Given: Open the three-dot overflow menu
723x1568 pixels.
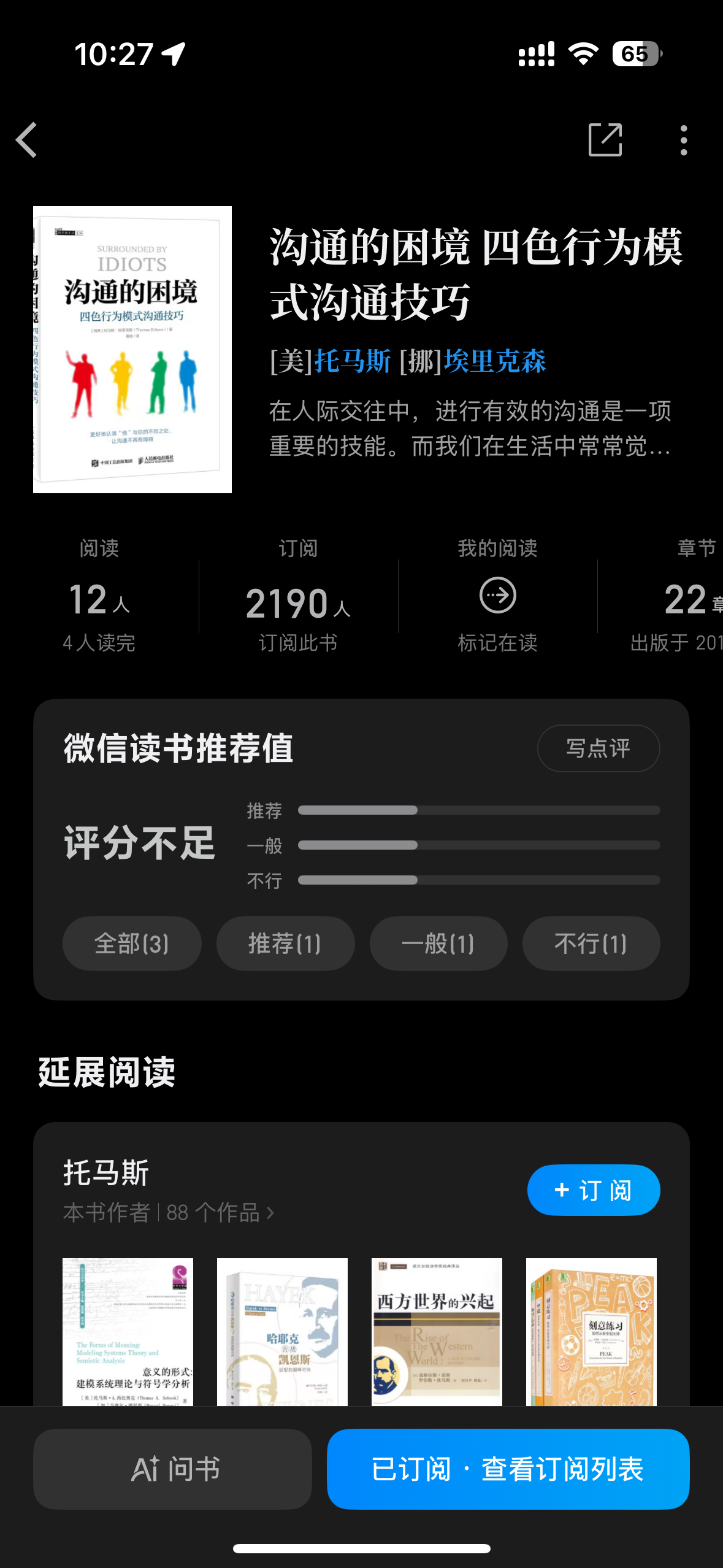Looking at the screenshot, I should point(684,140).
